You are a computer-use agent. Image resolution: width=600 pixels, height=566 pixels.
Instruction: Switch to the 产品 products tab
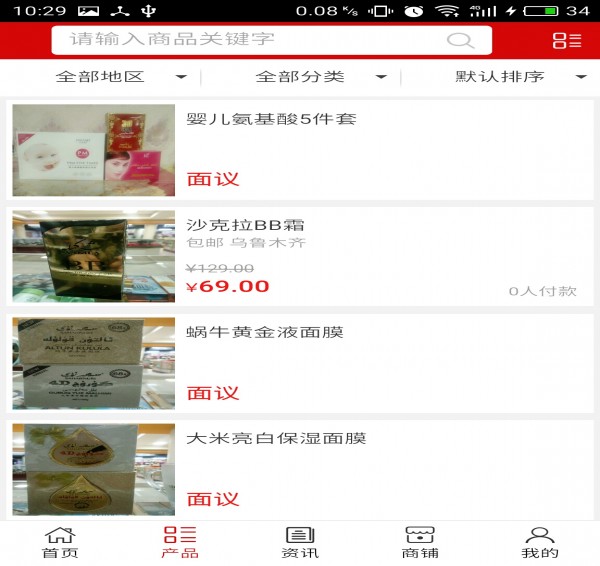[180, 543]
